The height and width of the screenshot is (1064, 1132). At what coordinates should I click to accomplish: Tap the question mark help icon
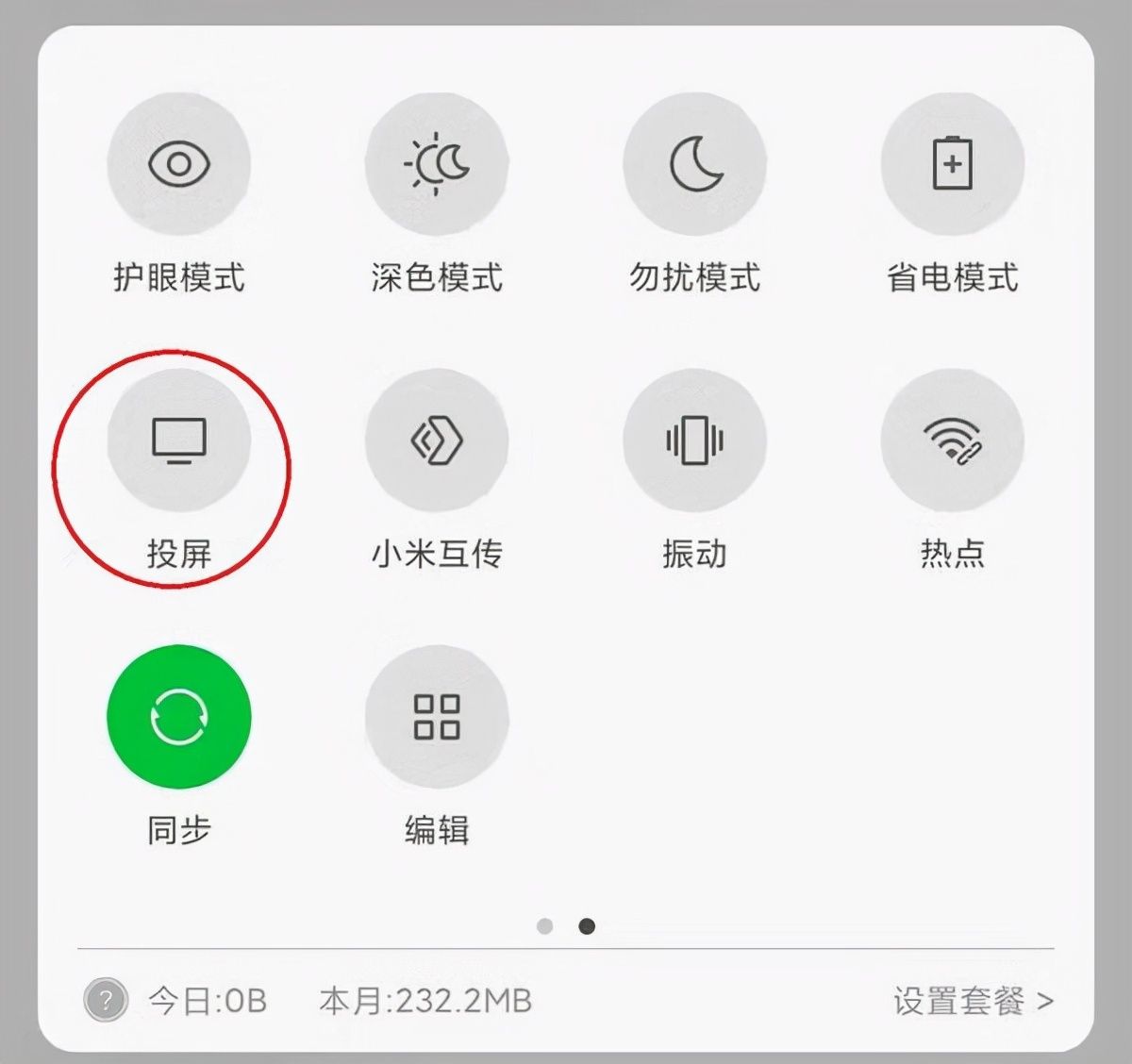click(106, 1001)
